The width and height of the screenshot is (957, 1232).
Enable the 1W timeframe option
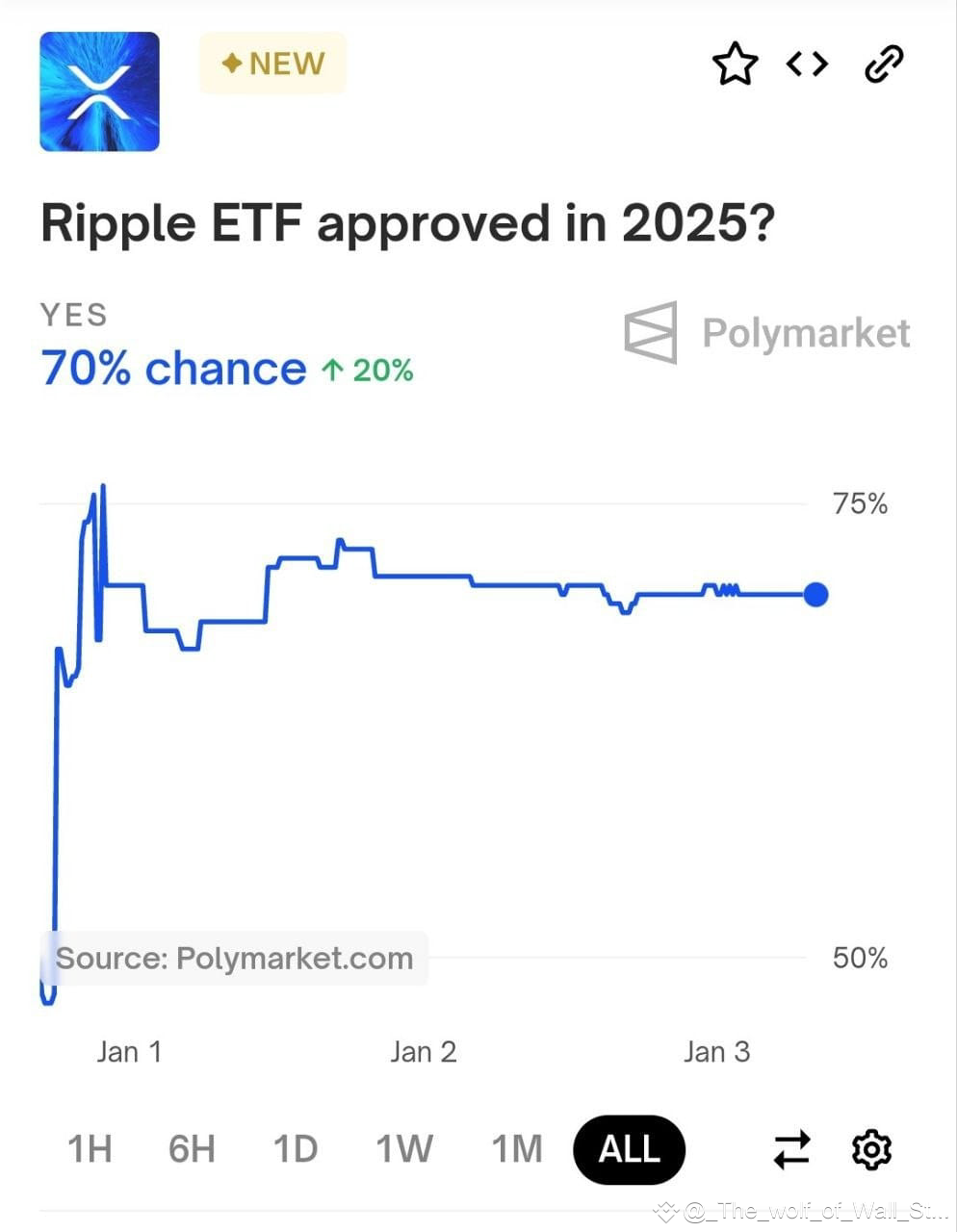click(x=403, y=1149)
